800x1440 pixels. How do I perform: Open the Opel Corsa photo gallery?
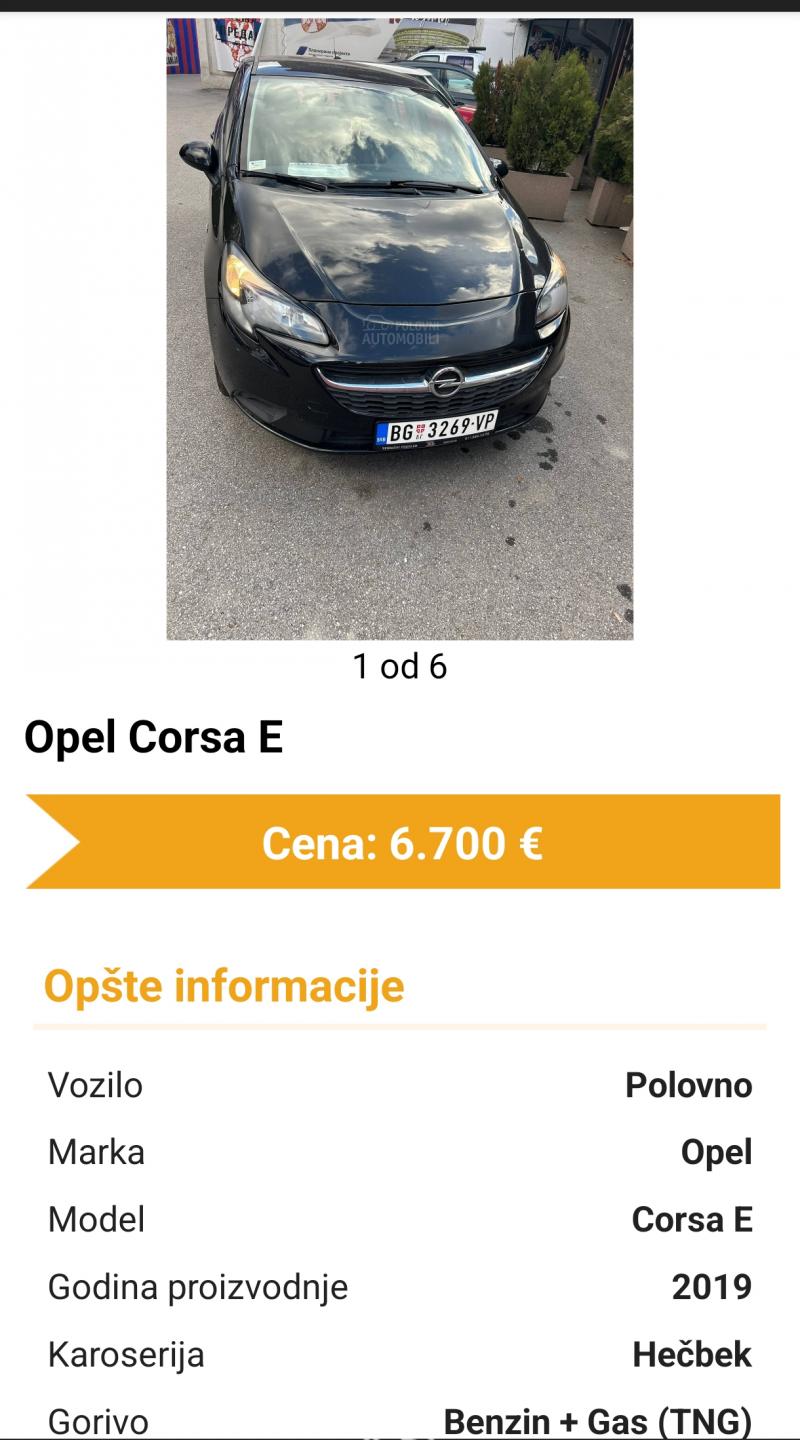(399, 330)
